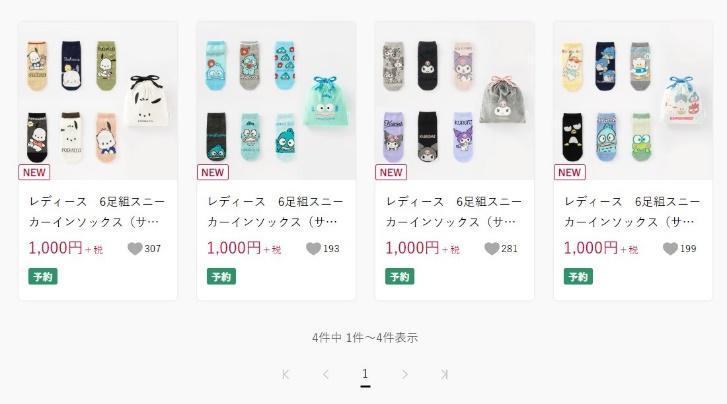Like the product with 199 hearts
727x404 pixels.
[670, 249]
